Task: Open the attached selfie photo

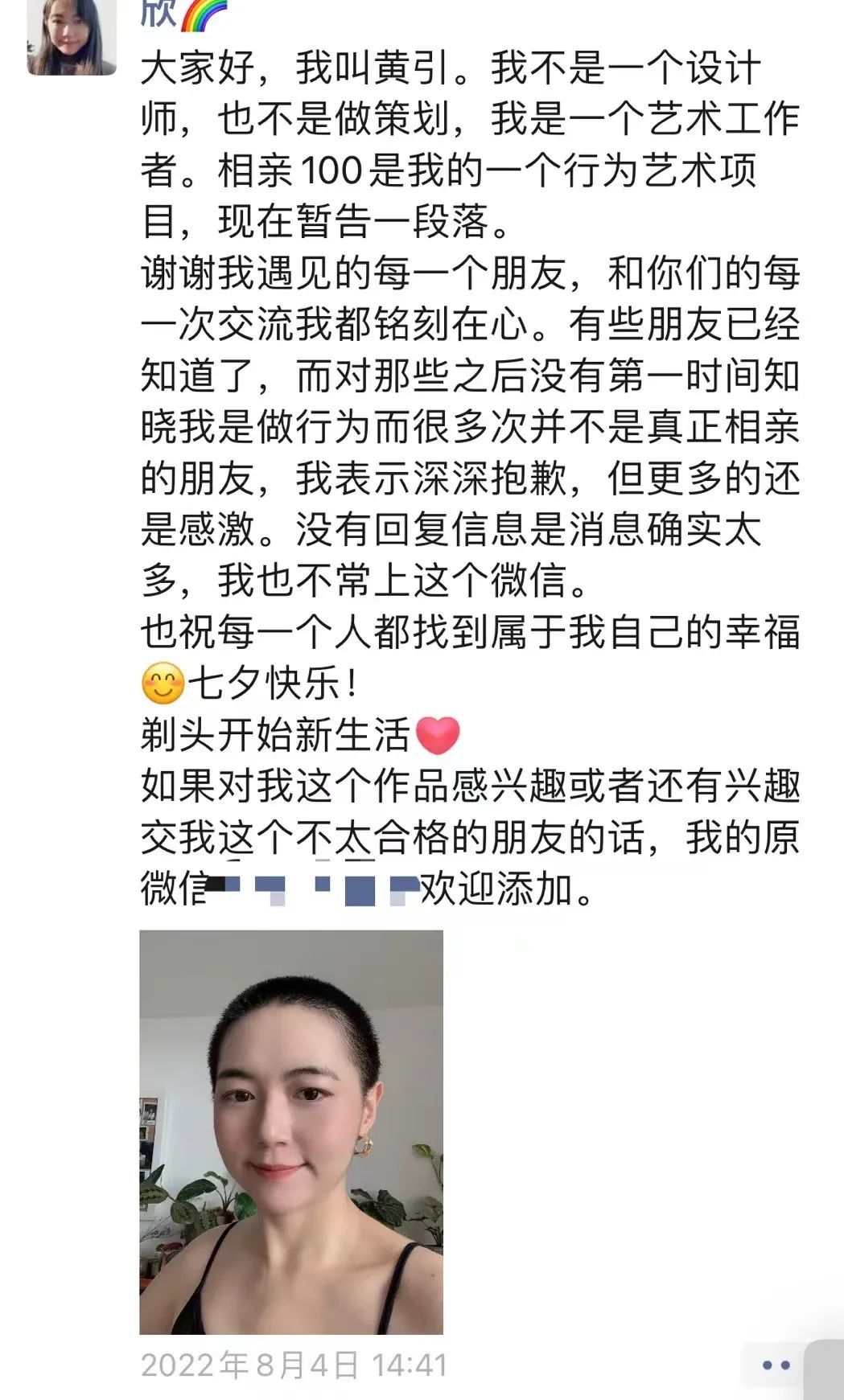Action: [291, 1132]
